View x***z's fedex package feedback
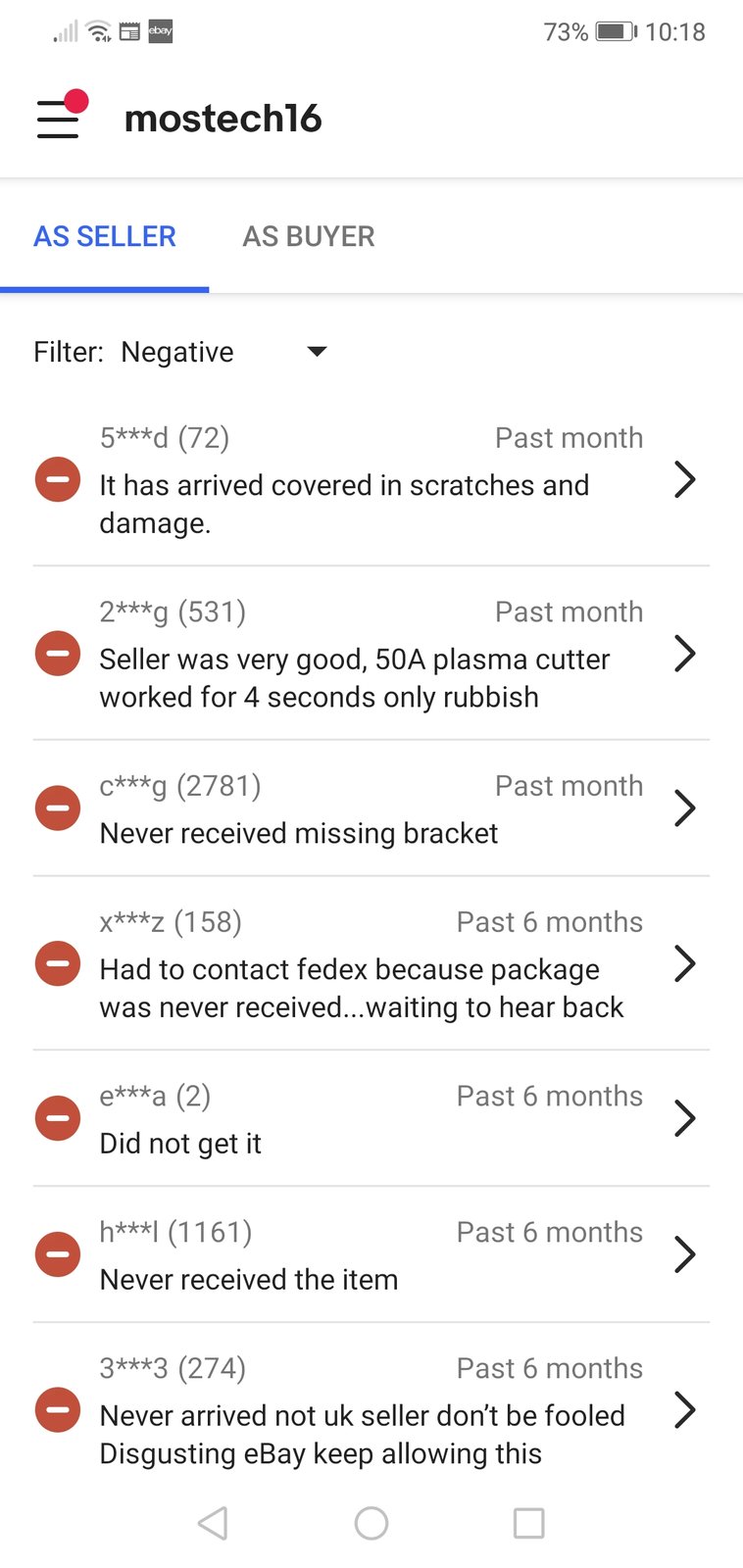The height and width of the screenshot is (1568, 743). (x=371, y=964)
